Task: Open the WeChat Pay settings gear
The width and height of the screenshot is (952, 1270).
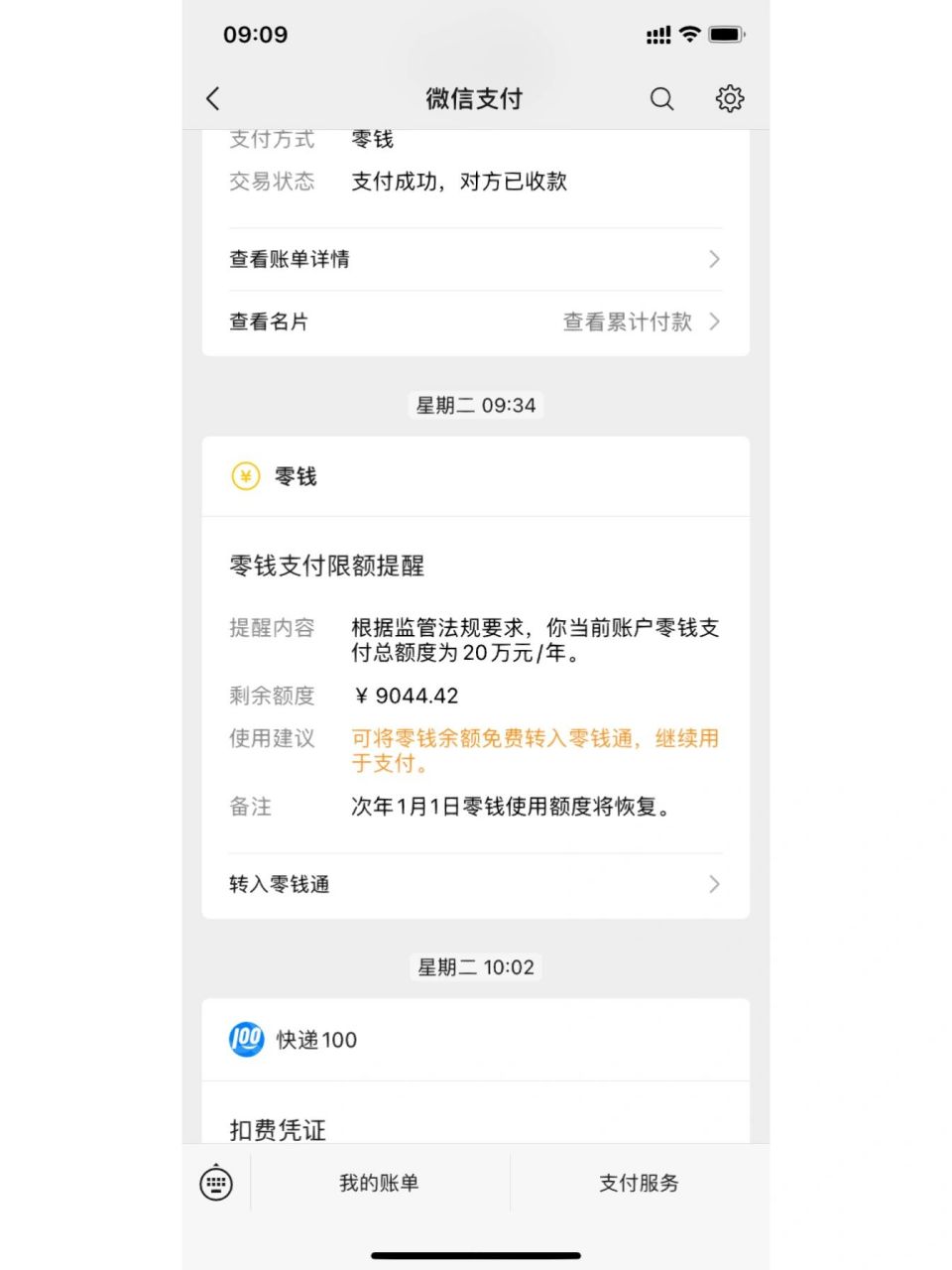Action: point(730,98)
